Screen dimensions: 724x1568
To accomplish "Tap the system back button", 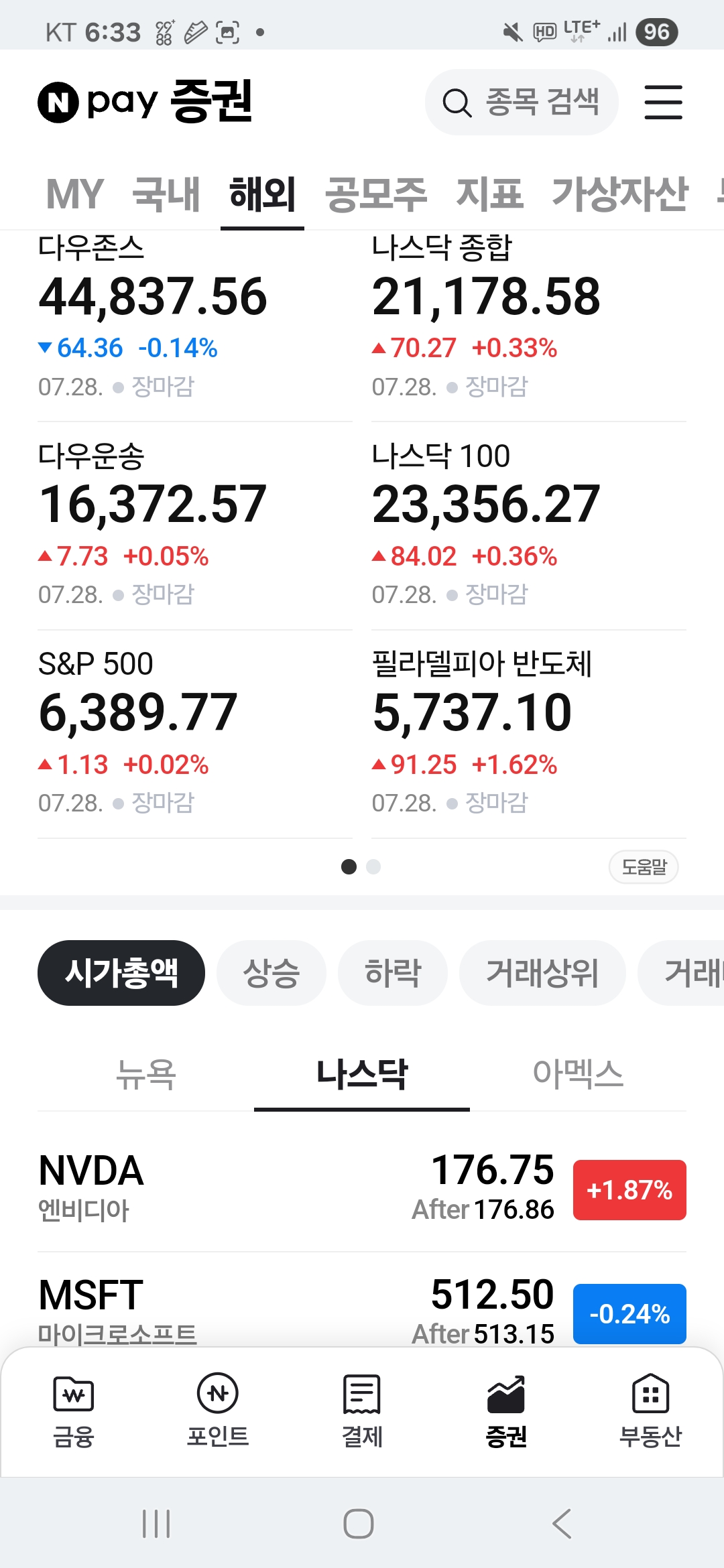I will coord(562,1524).
